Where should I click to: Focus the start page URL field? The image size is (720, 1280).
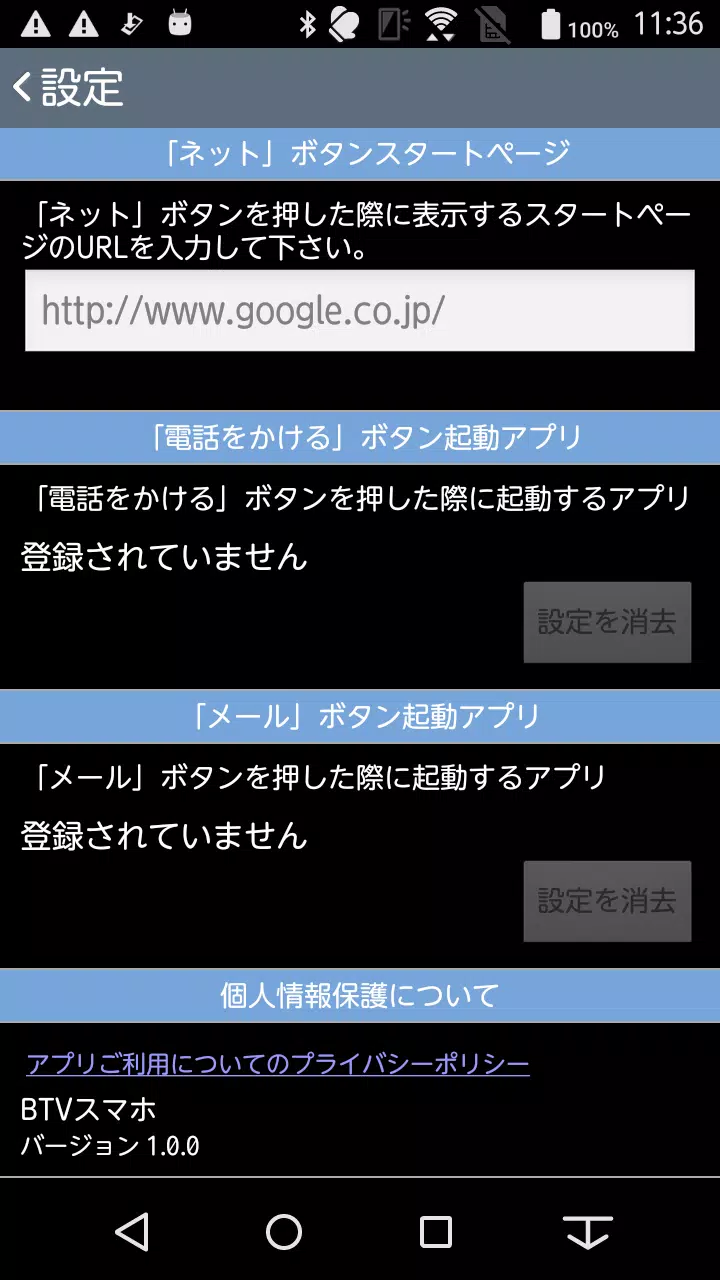[360, 311]
